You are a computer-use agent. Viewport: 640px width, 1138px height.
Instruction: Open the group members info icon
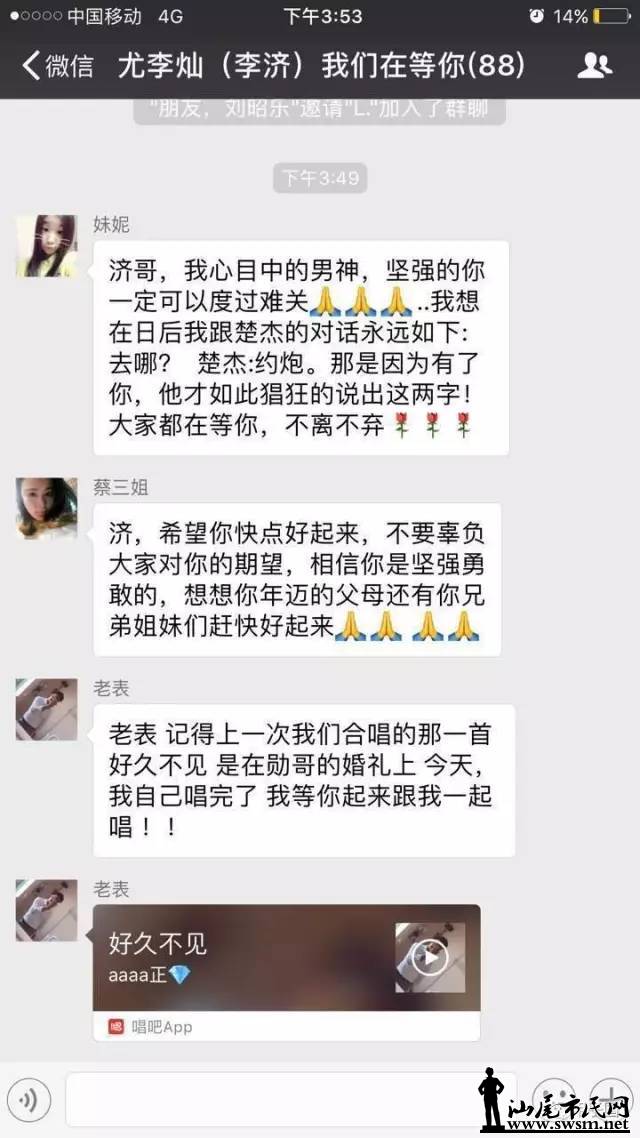(594, 66)
